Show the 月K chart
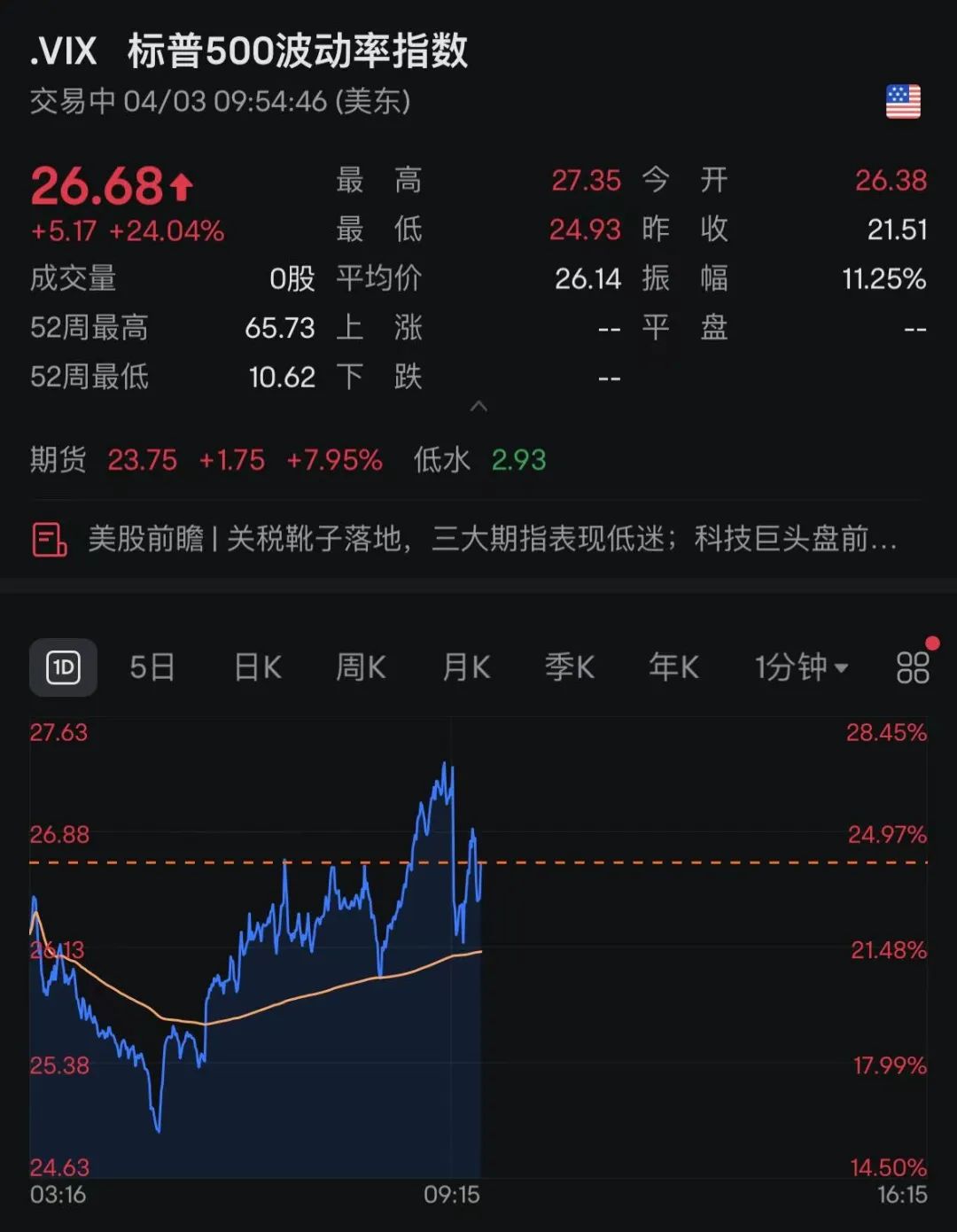Image resolution: width=957 pixels, height=1232 pixels. pos(466,667)
